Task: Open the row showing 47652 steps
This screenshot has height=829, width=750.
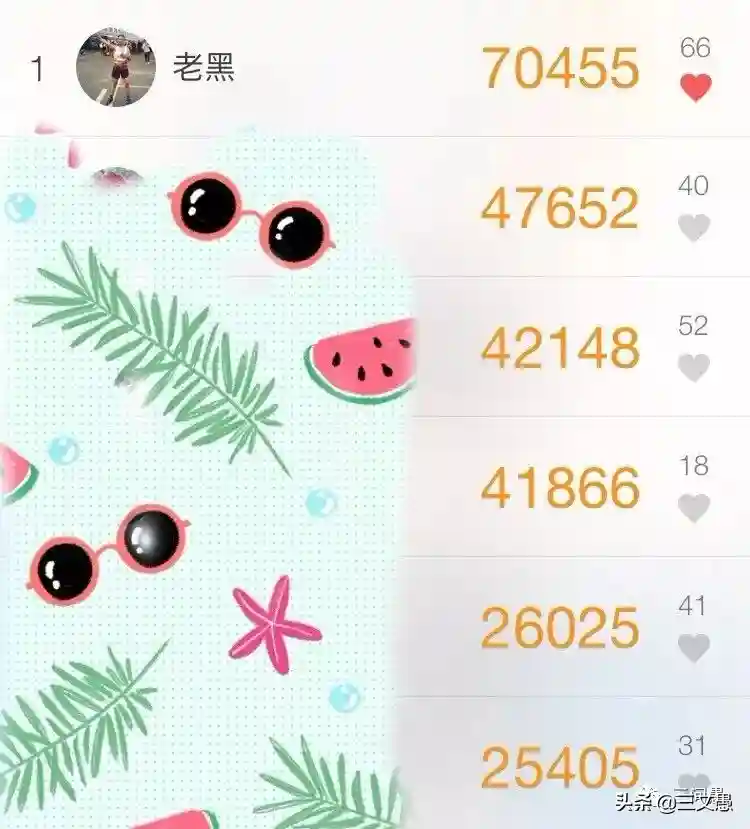Action: point(559,208)
